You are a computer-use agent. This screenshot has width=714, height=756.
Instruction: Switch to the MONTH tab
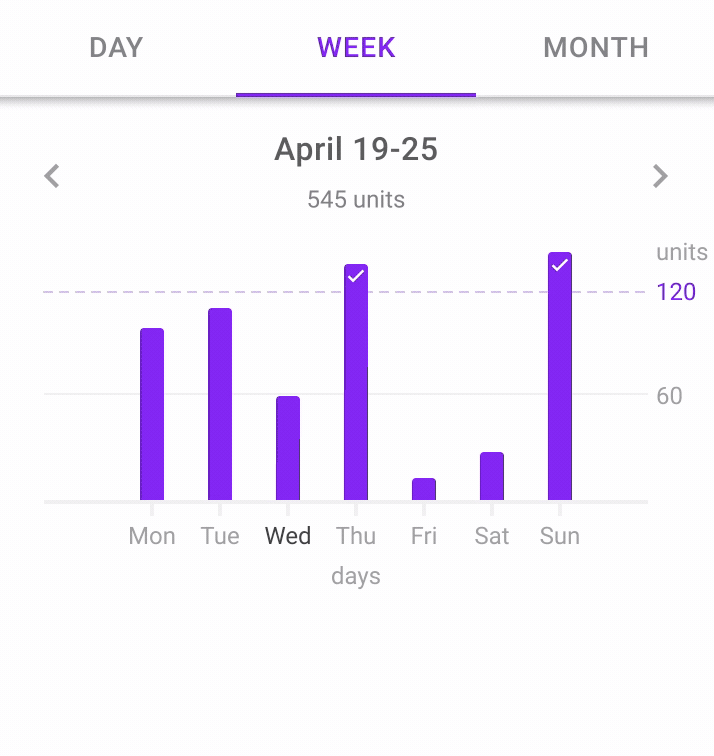pos(596,47)
